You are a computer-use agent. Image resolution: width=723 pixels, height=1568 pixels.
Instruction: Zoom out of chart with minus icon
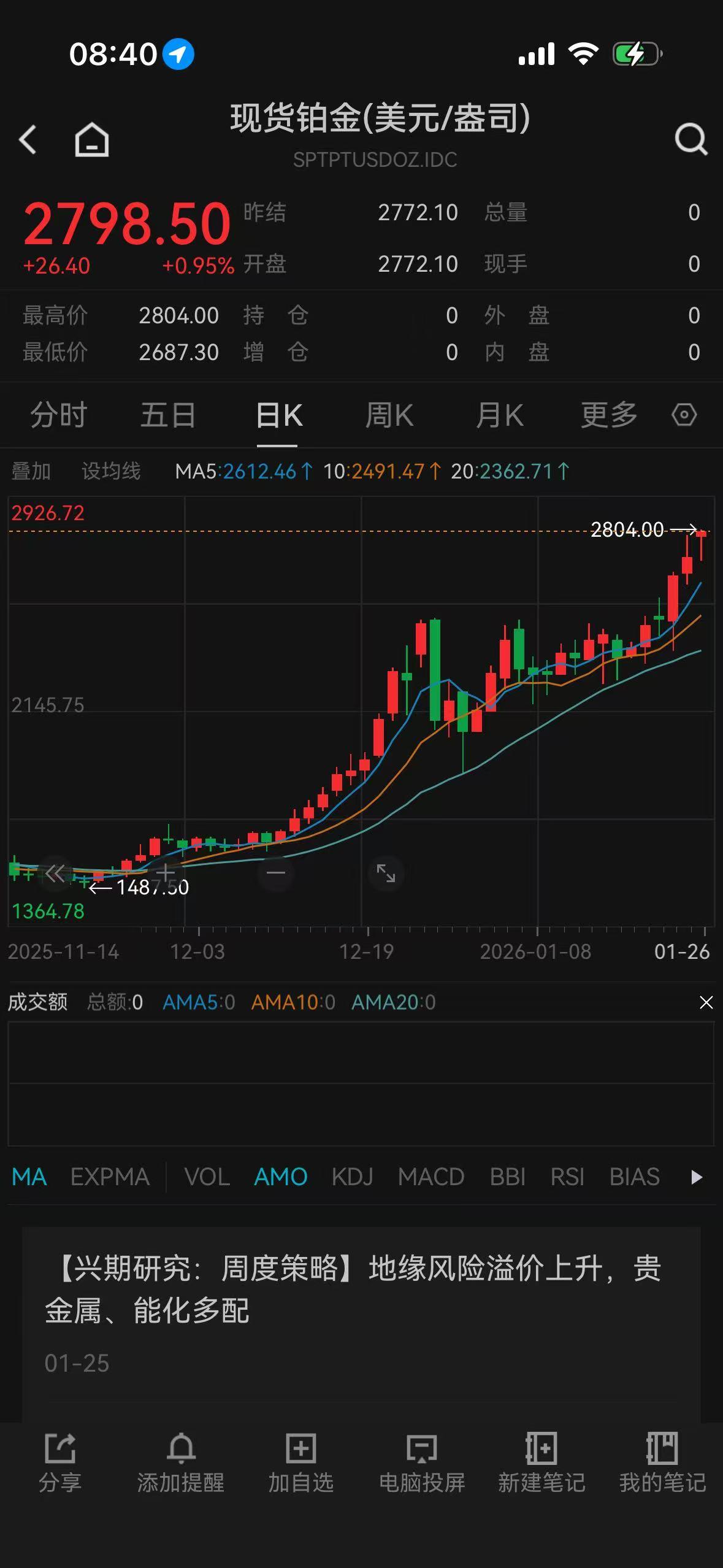tap(275, 872)
